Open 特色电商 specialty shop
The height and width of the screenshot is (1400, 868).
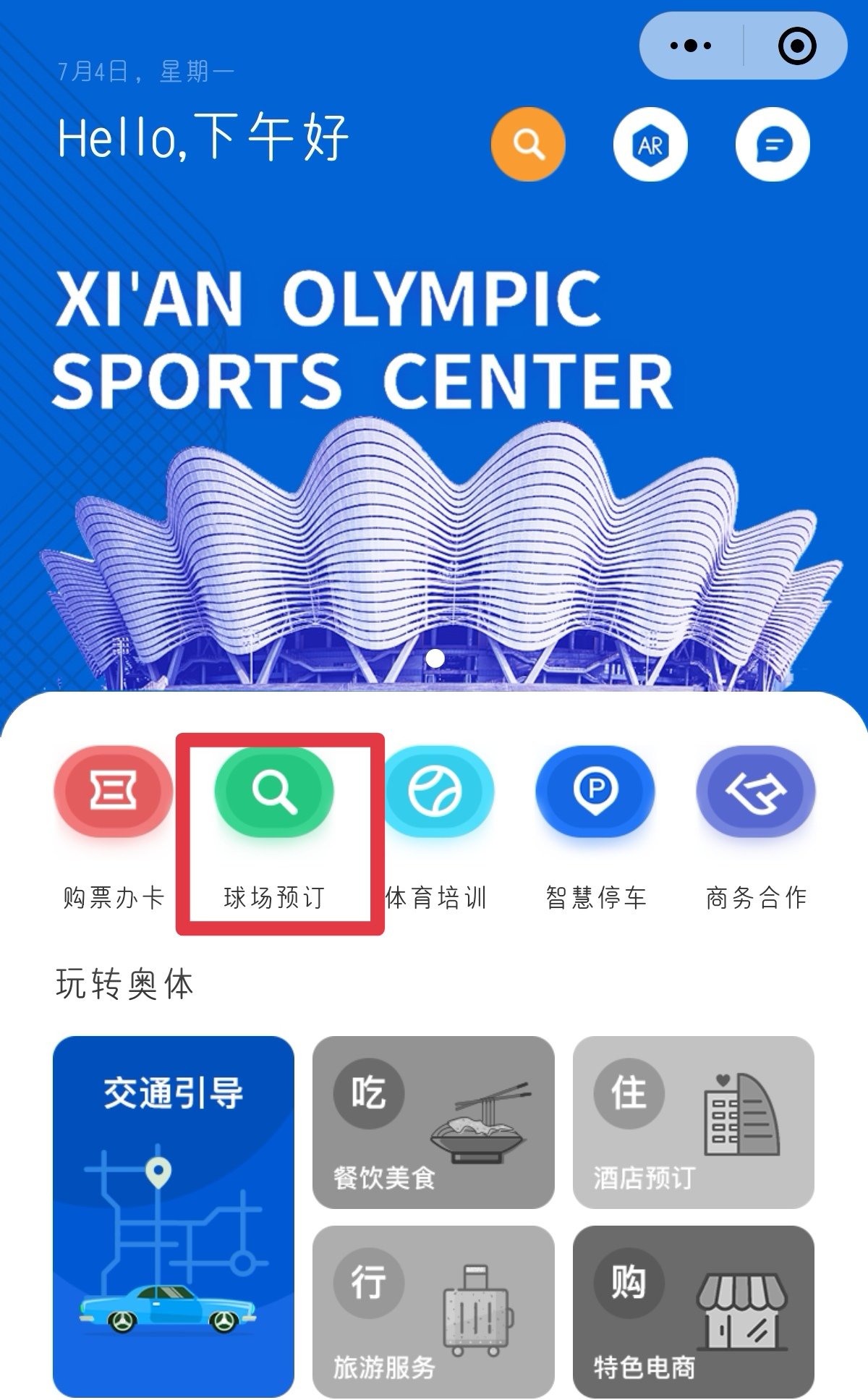[x=693, y=1311]
